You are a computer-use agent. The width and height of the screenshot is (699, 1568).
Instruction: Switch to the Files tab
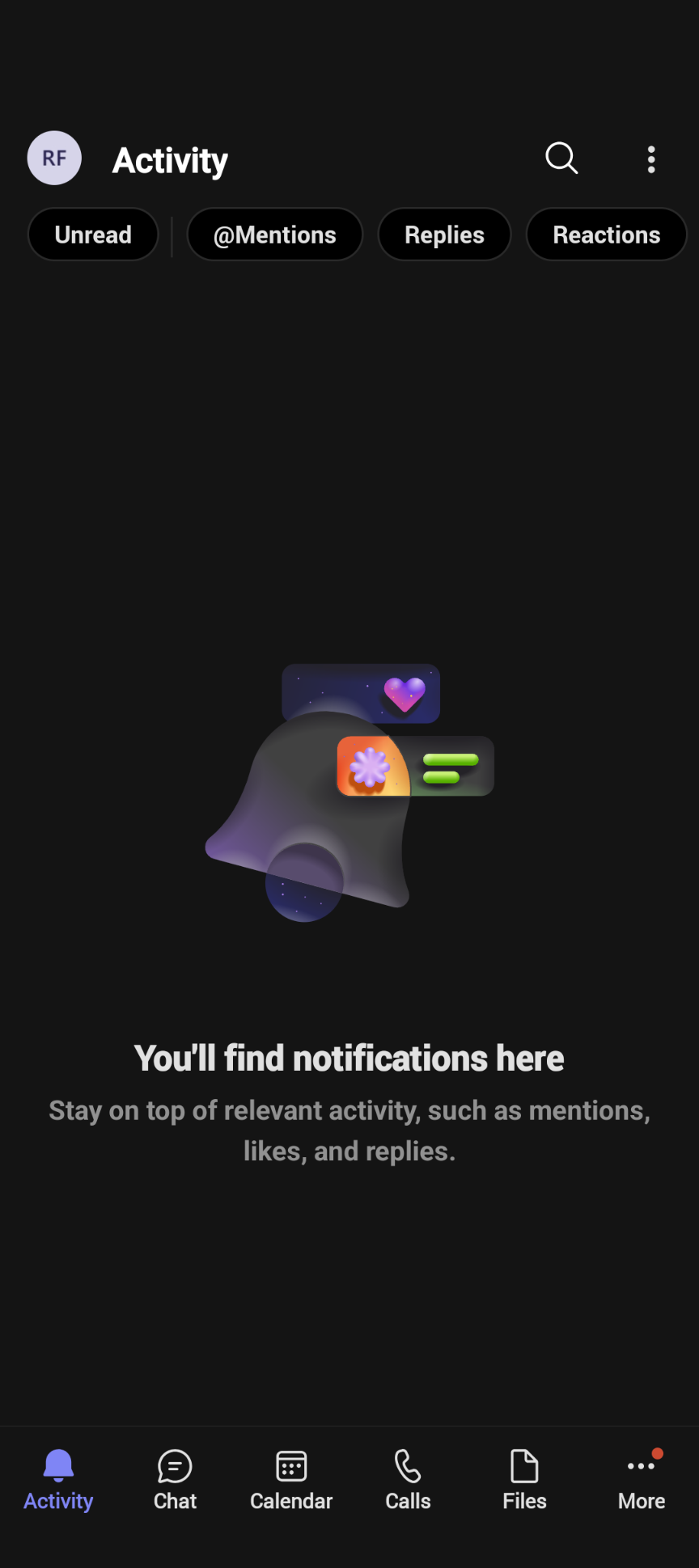pos(524,1481)
